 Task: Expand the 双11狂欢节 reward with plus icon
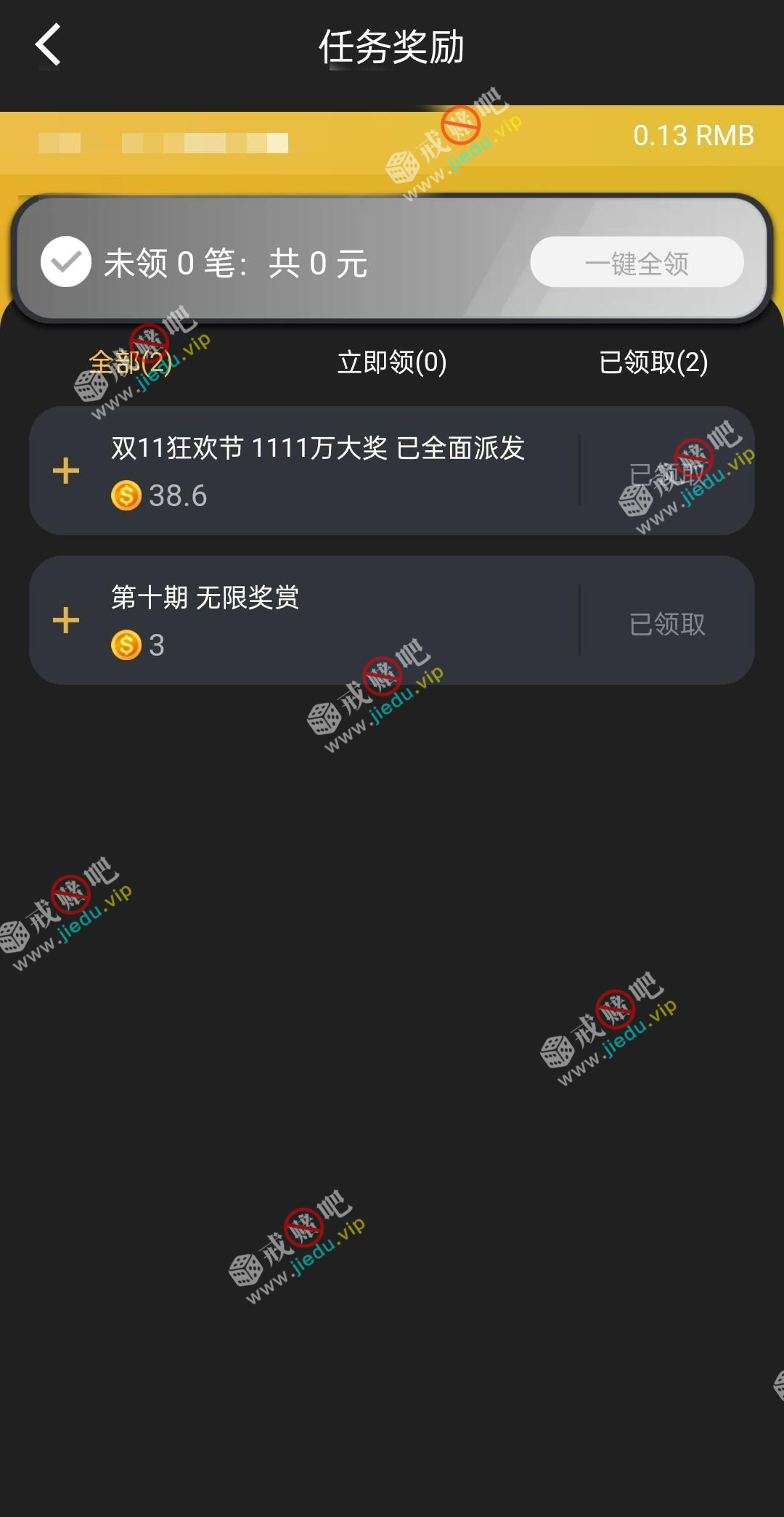click(x=66, y=471)
